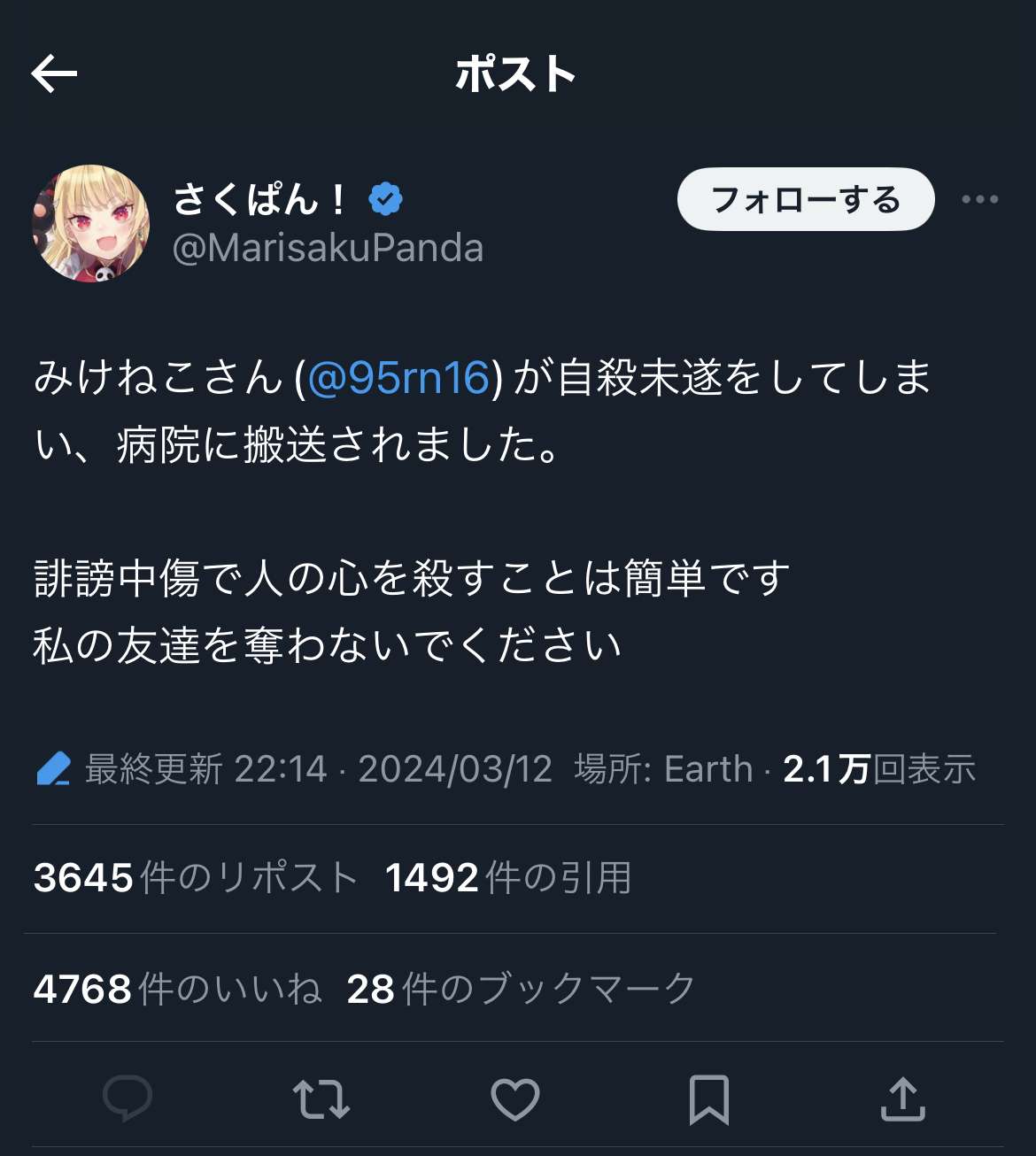The image size is (1036, 1156).
Task: View the 1492 件の引用 quotes list
Action: tap(508, 878)
